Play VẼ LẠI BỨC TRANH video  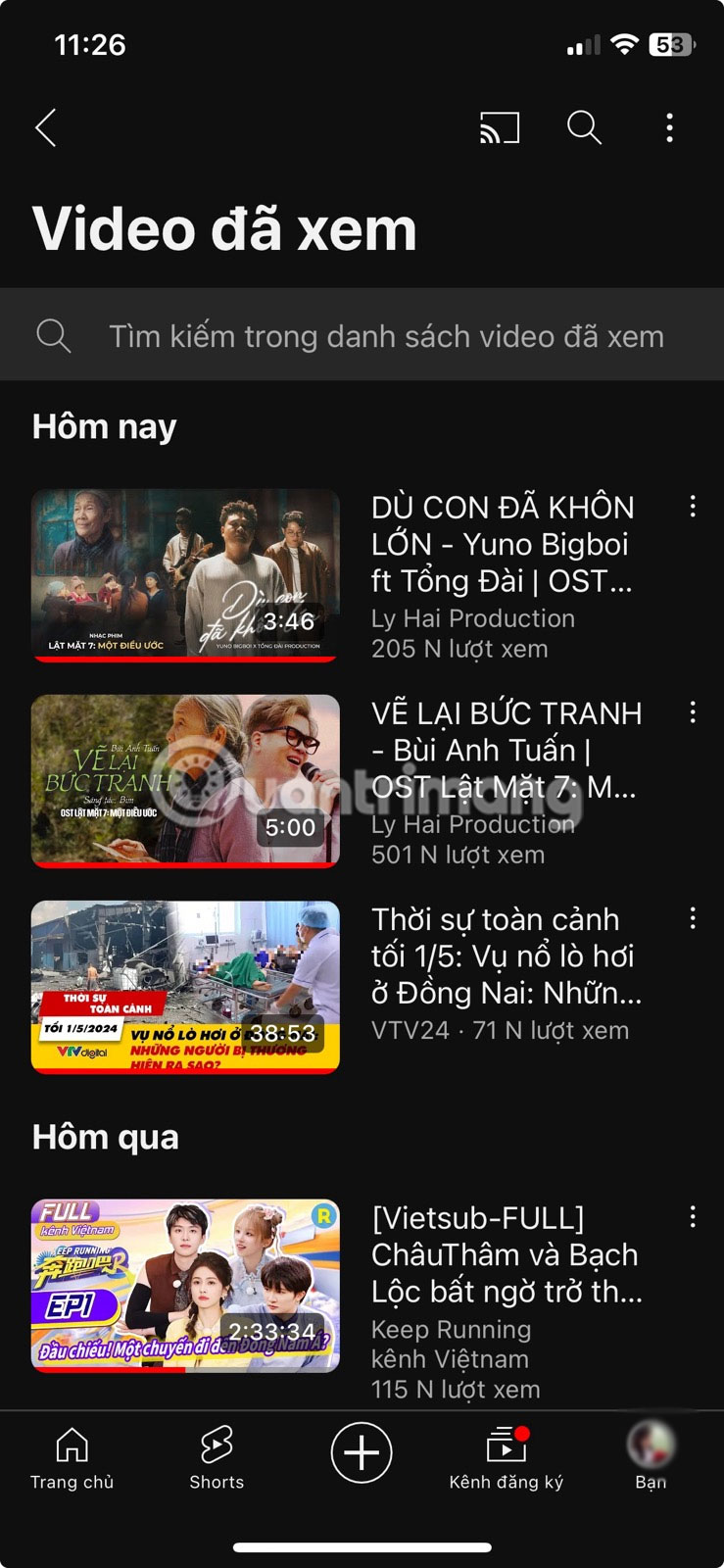coord(185,781)
